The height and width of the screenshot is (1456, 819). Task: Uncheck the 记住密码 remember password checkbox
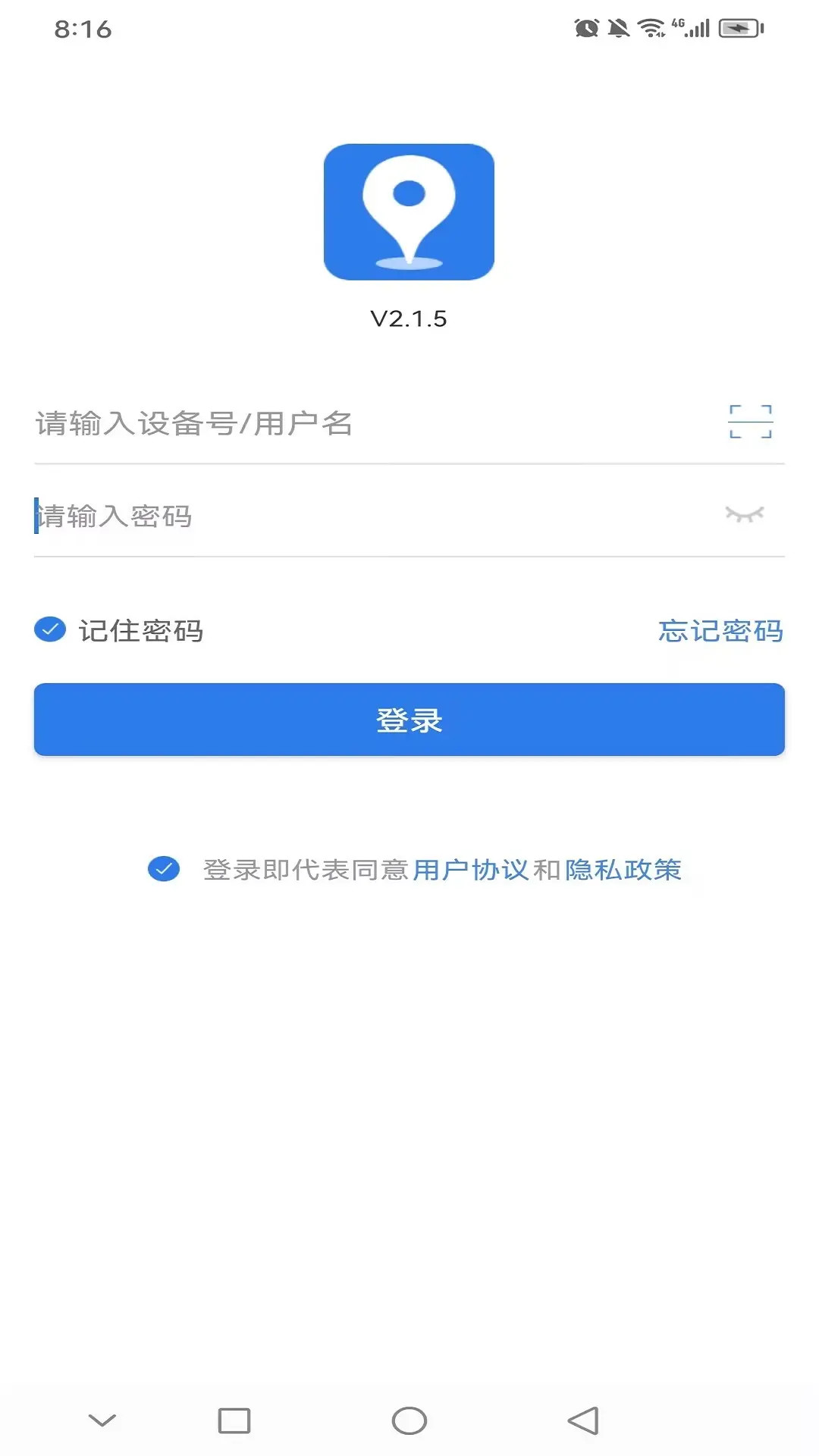click(x=49, y=629)
